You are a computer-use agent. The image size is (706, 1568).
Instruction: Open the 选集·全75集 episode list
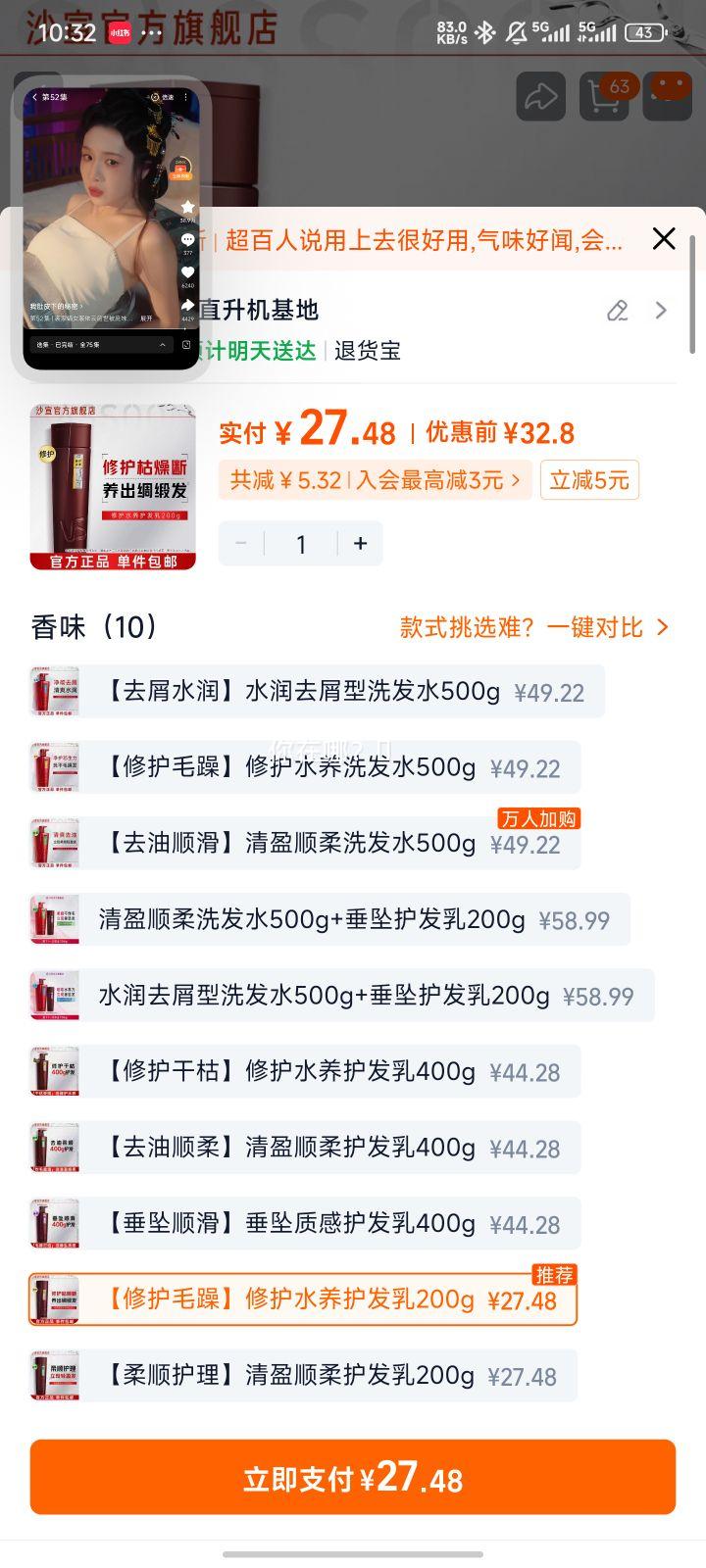[98, 344]
